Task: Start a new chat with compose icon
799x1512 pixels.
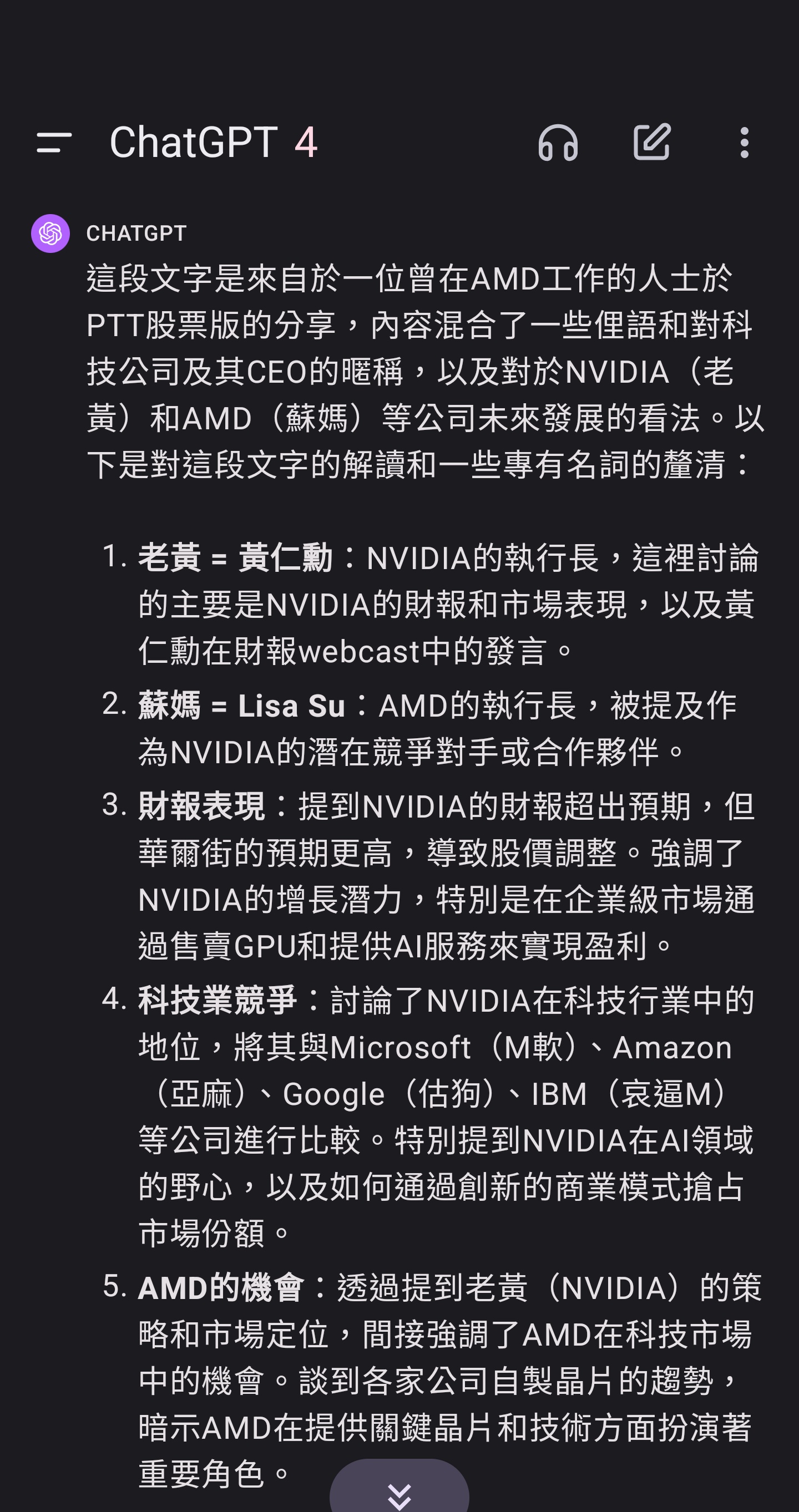Action: [652, 142]
